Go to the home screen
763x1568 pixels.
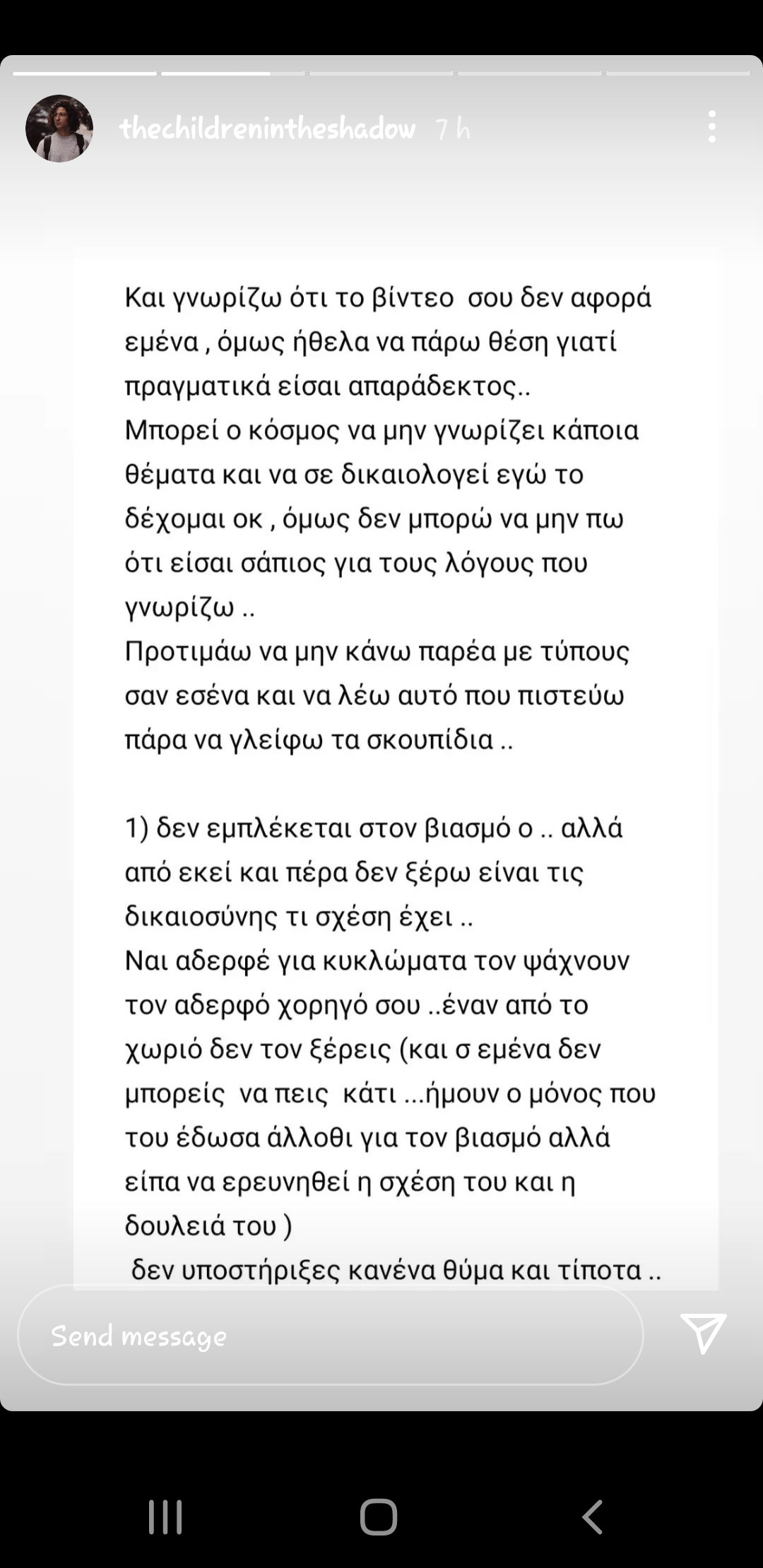tap(379, 1516)
